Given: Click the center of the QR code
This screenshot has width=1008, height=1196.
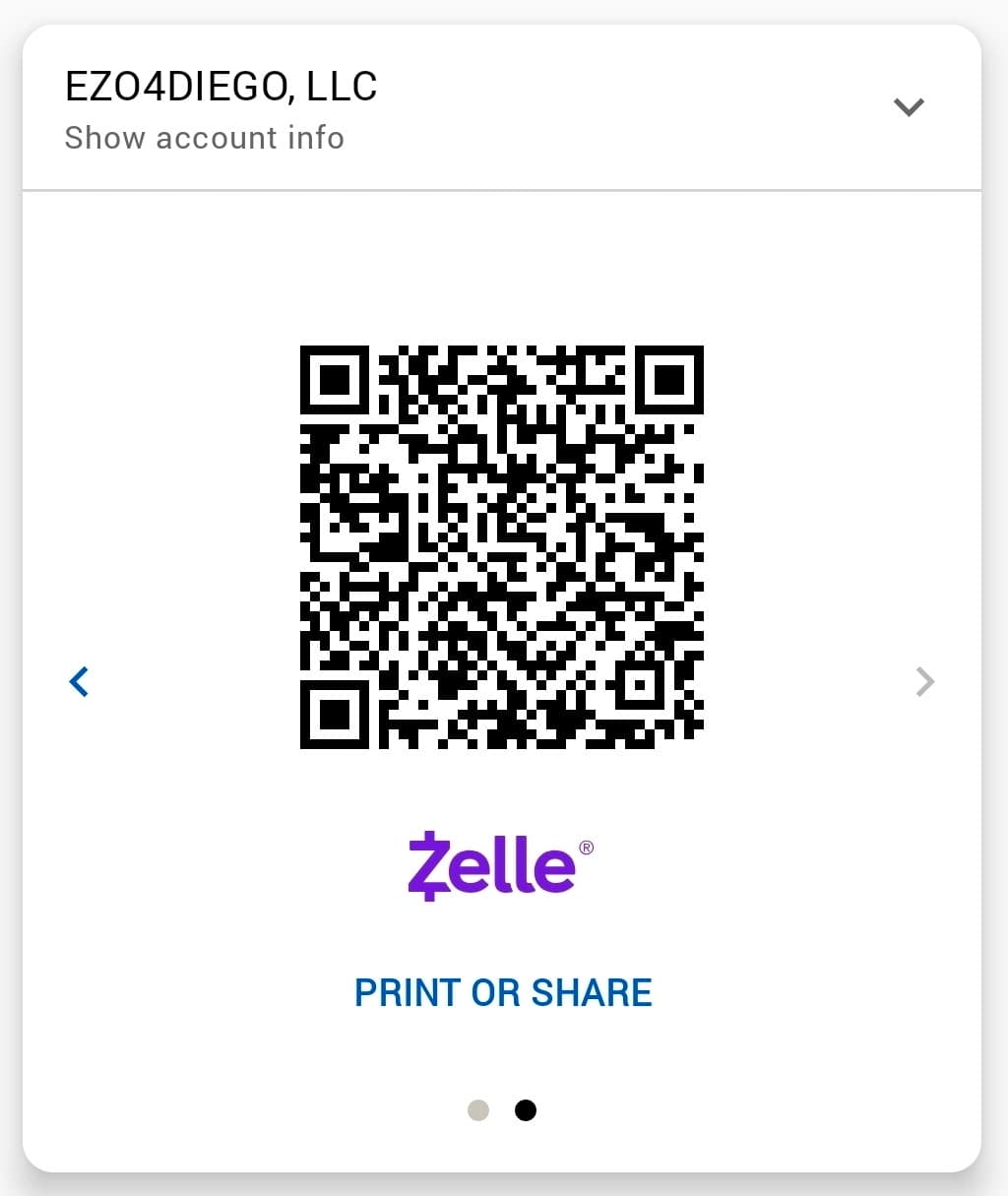Looking at the screenshot, I should pyautogui.click(x=502, y=546).
